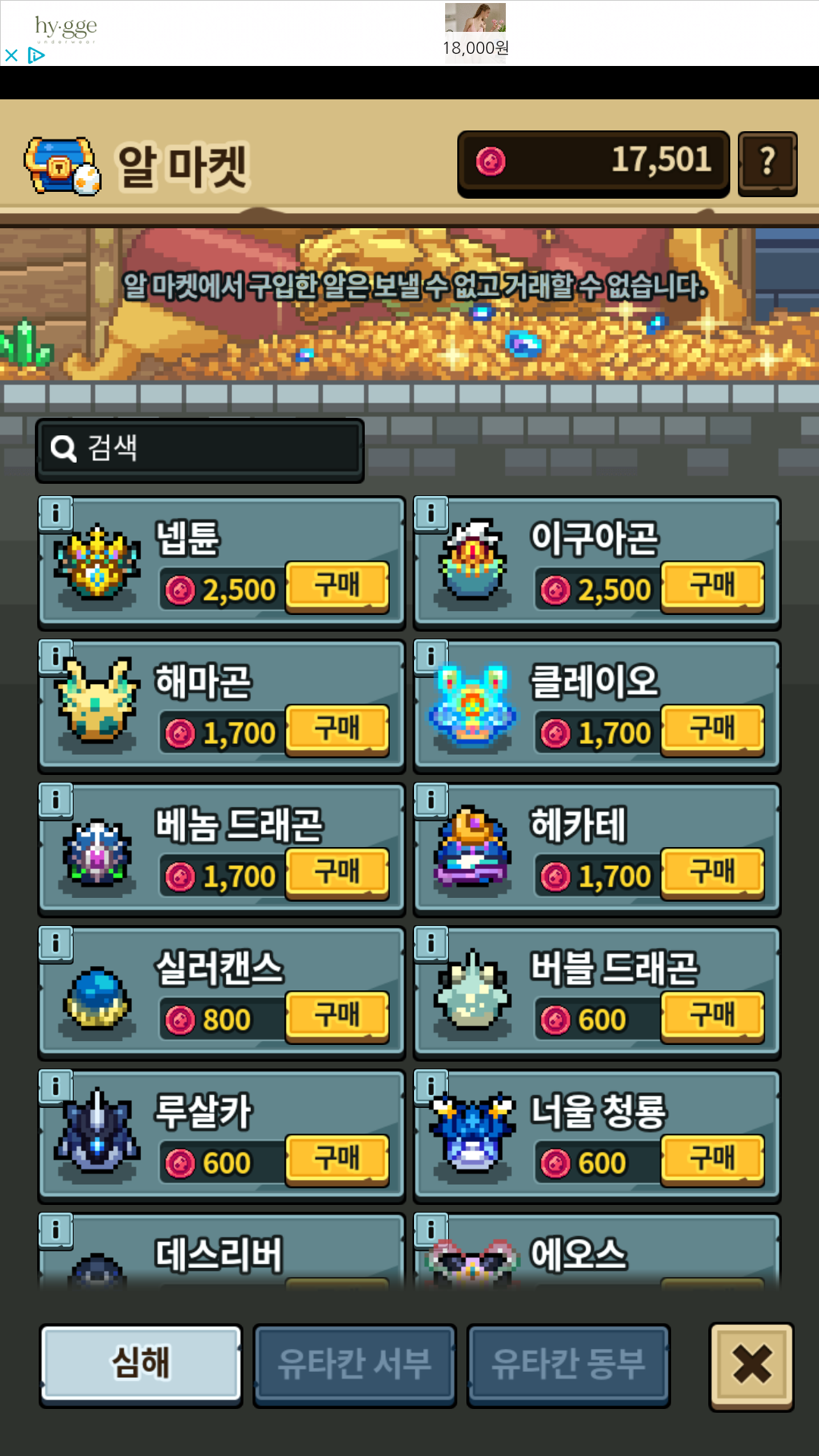View info for 넵튠
This screenshot has height=1456, width=819.
[56, 513]
